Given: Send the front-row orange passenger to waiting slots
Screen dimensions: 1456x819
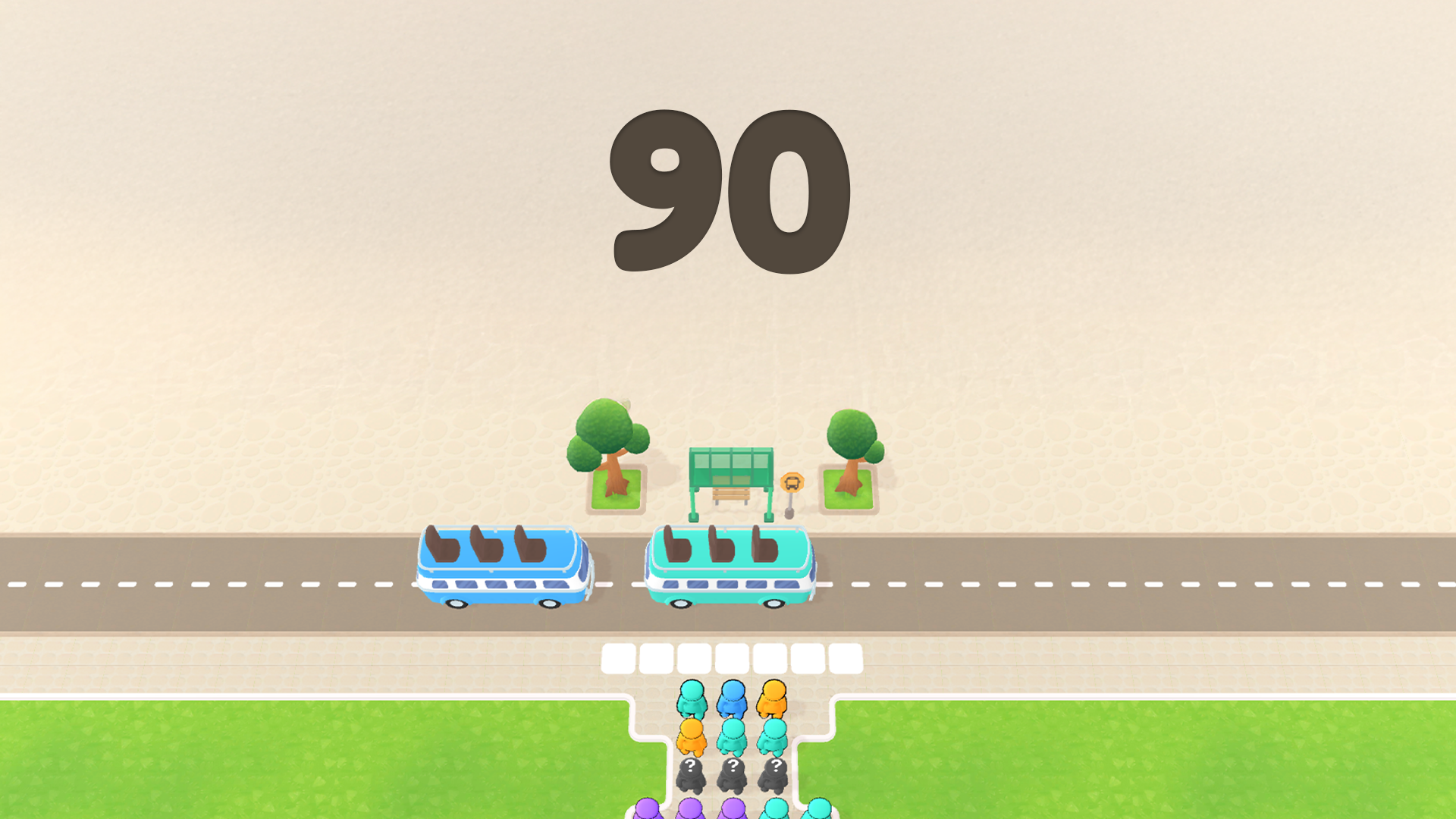Looking at the screenshot, I should click(x=772, y=699).
